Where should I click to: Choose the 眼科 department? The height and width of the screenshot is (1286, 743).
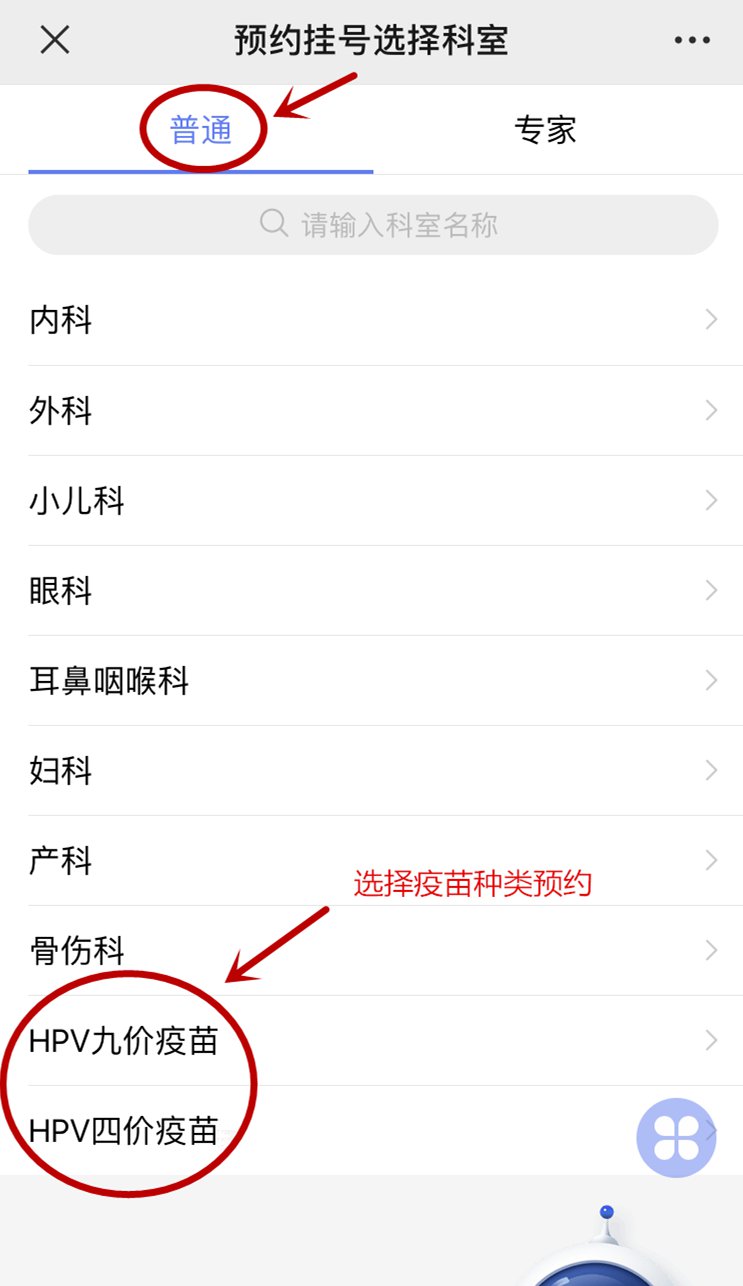[x=371, y=591]
